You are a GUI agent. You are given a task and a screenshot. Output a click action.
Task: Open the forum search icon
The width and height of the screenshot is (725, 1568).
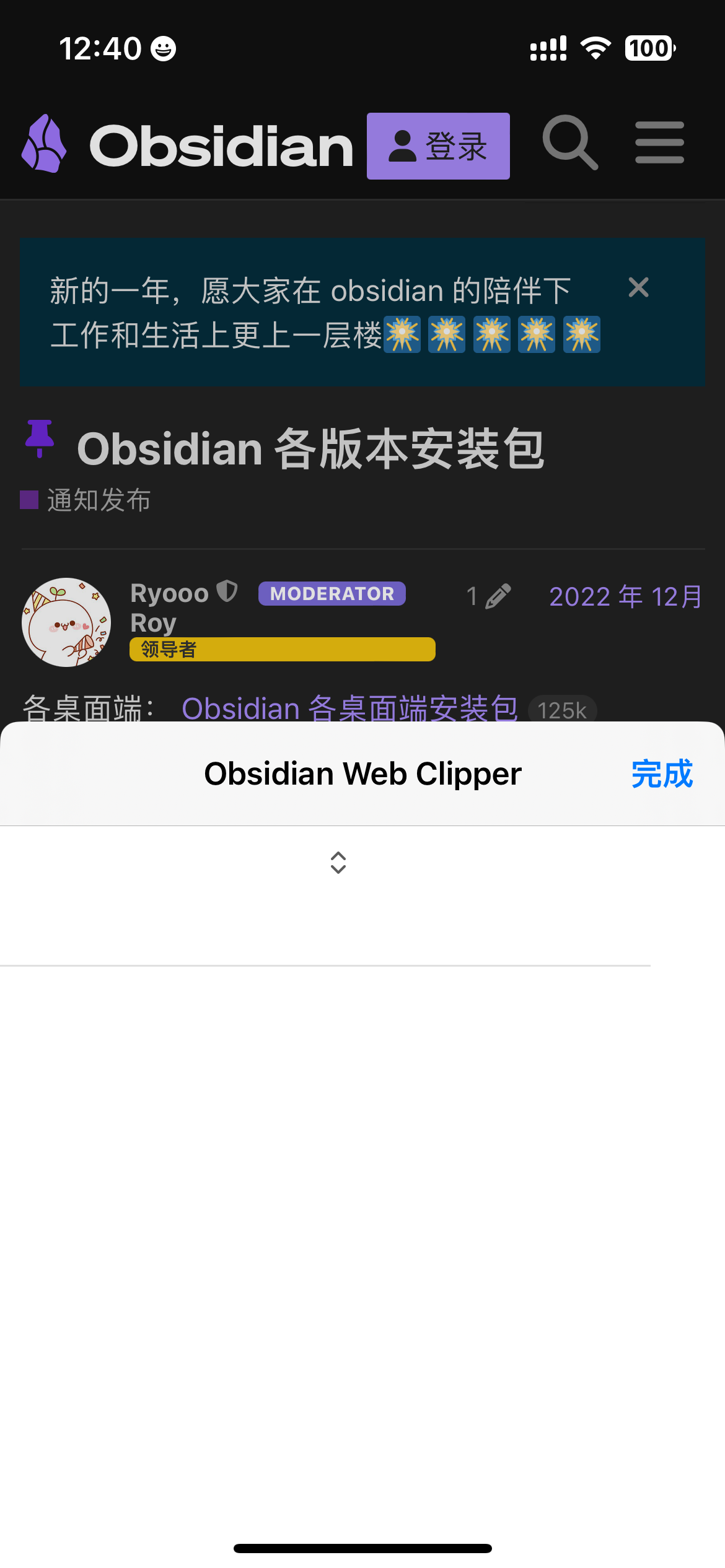[x=569, y=143]
